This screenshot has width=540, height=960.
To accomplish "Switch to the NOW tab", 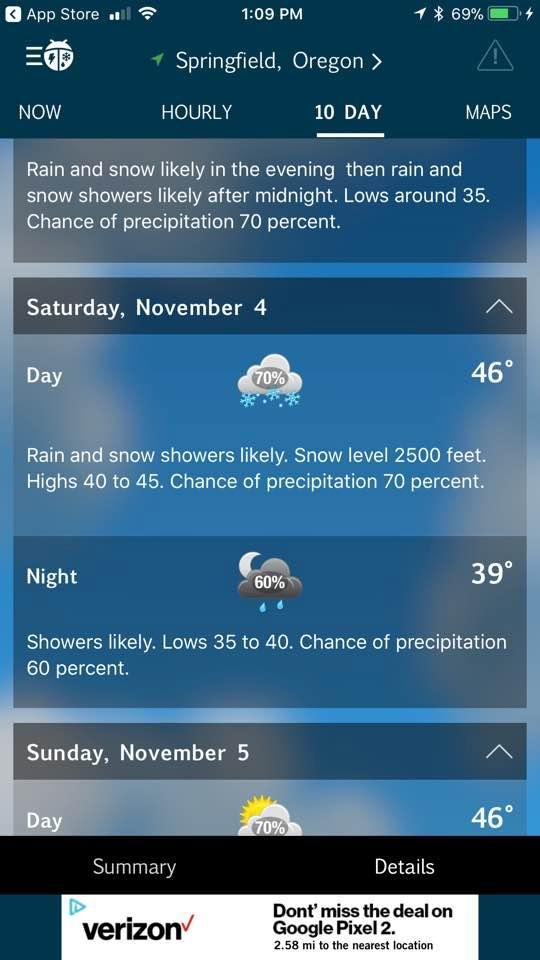I will (x=40, y=112).
